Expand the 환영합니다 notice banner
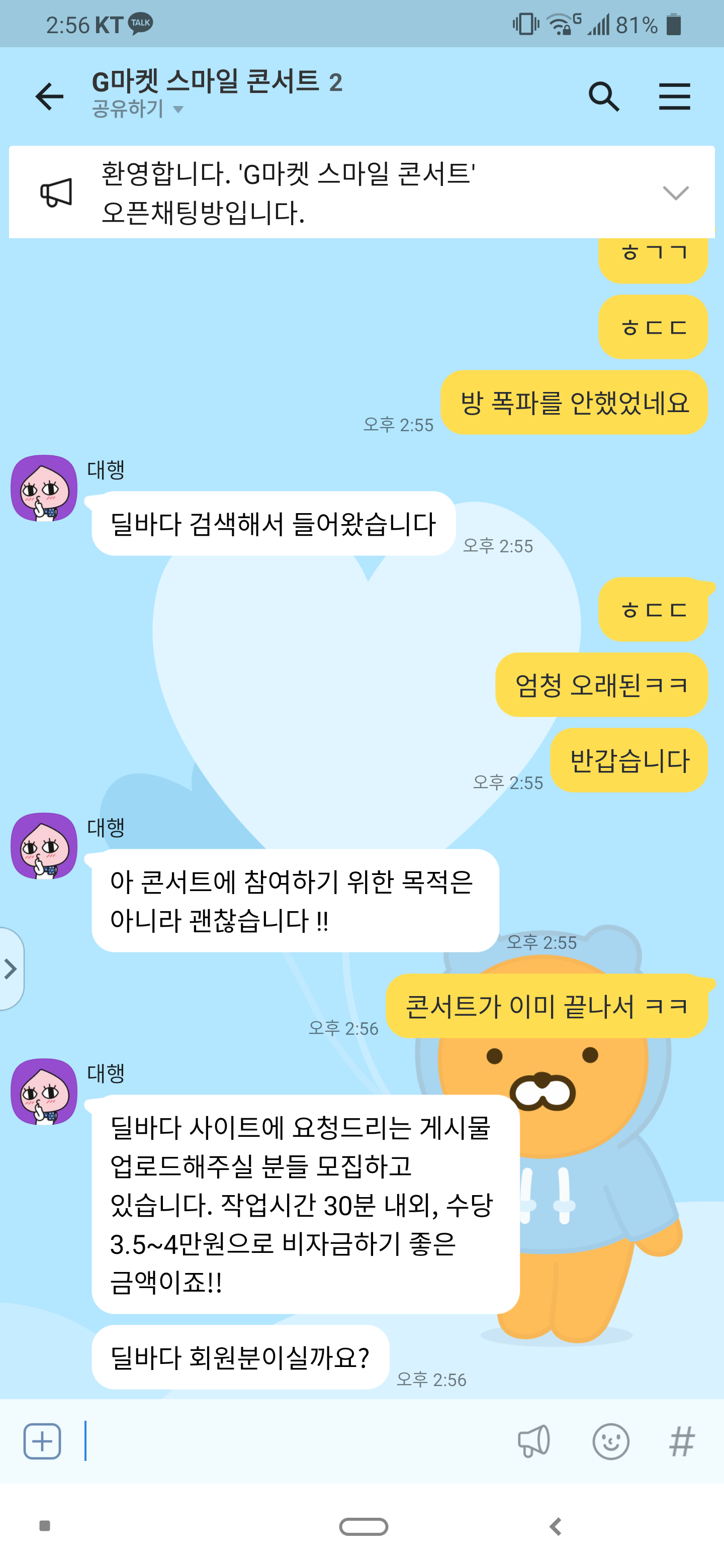This screenshot has width=724, height=1568. point(675,192)
